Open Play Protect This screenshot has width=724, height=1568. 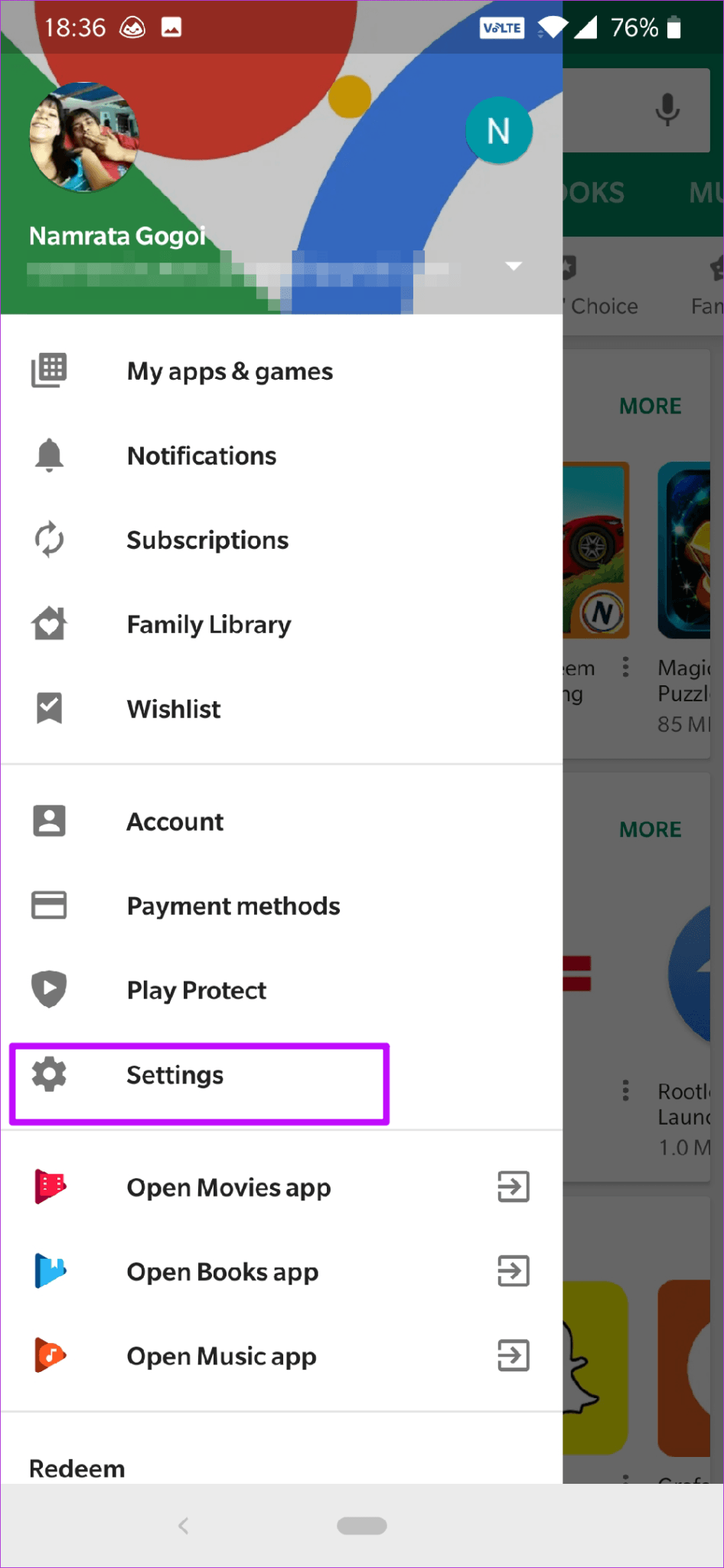click(x=196, y=990)
